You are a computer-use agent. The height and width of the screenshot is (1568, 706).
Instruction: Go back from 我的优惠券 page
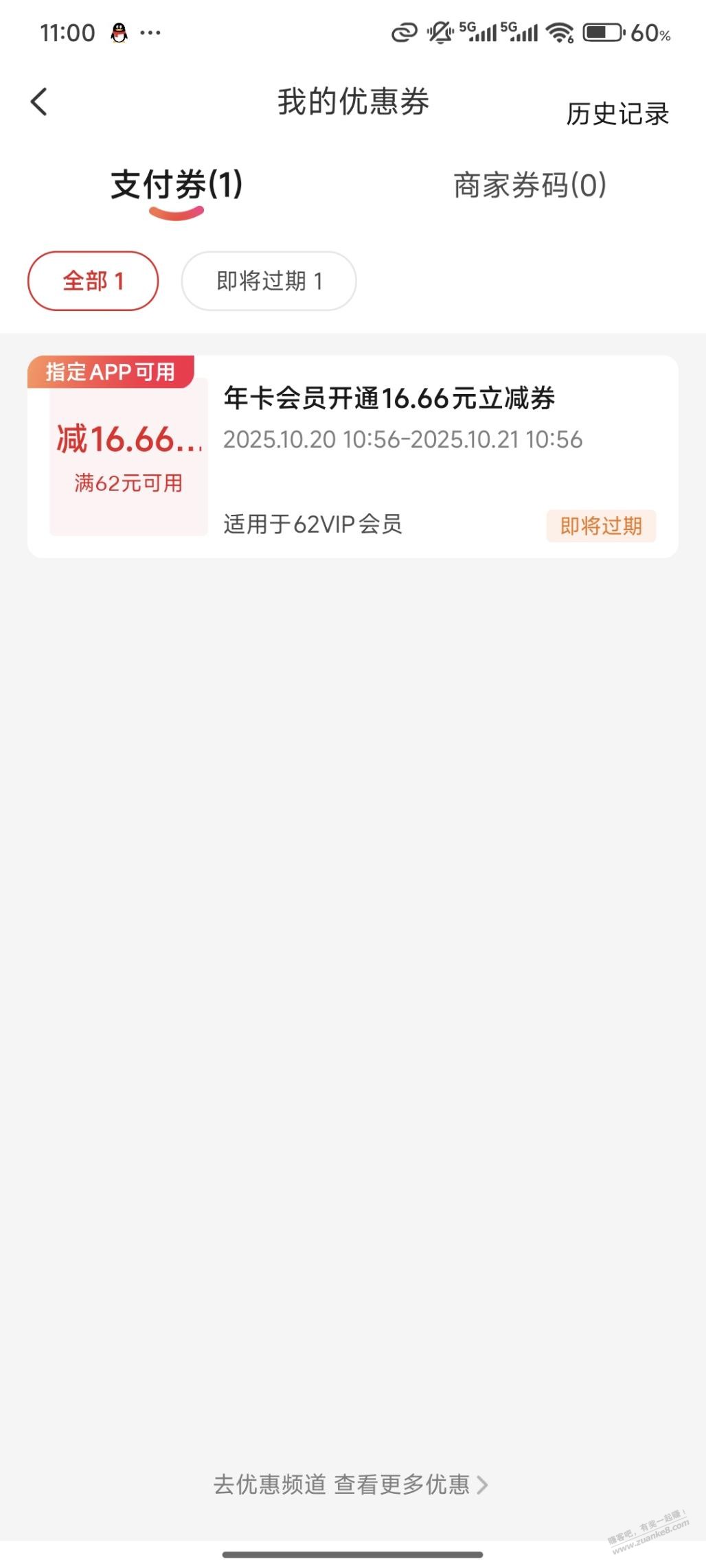[x=39, y=102]
